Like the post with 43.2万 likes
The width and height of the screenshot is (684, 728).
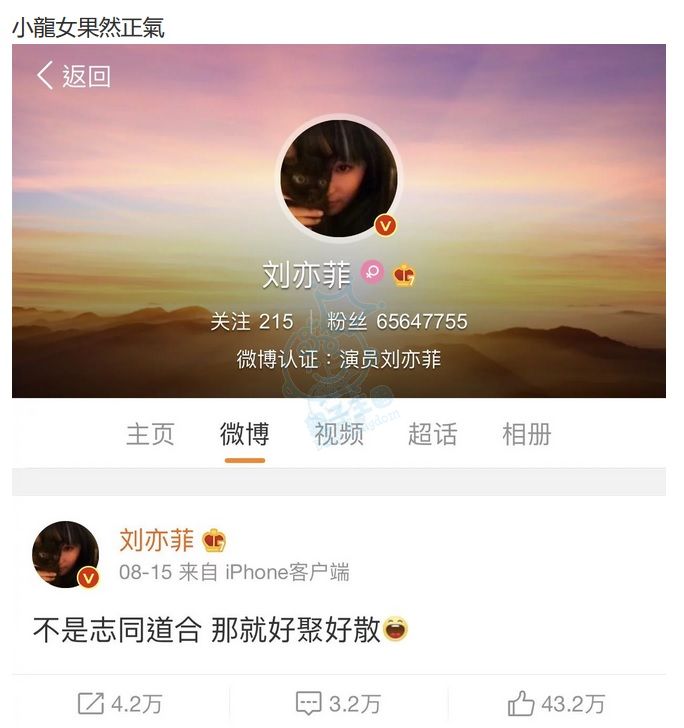[x=556, y=703]
